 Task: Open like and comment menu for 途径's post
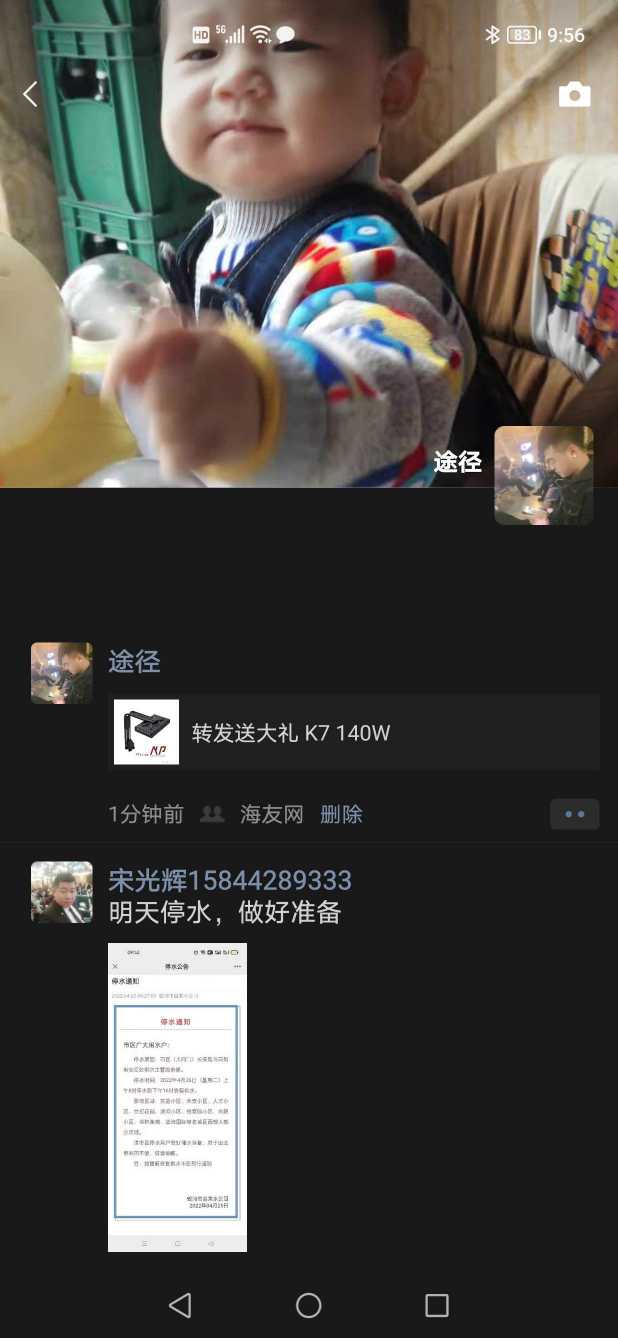point(574,814)
